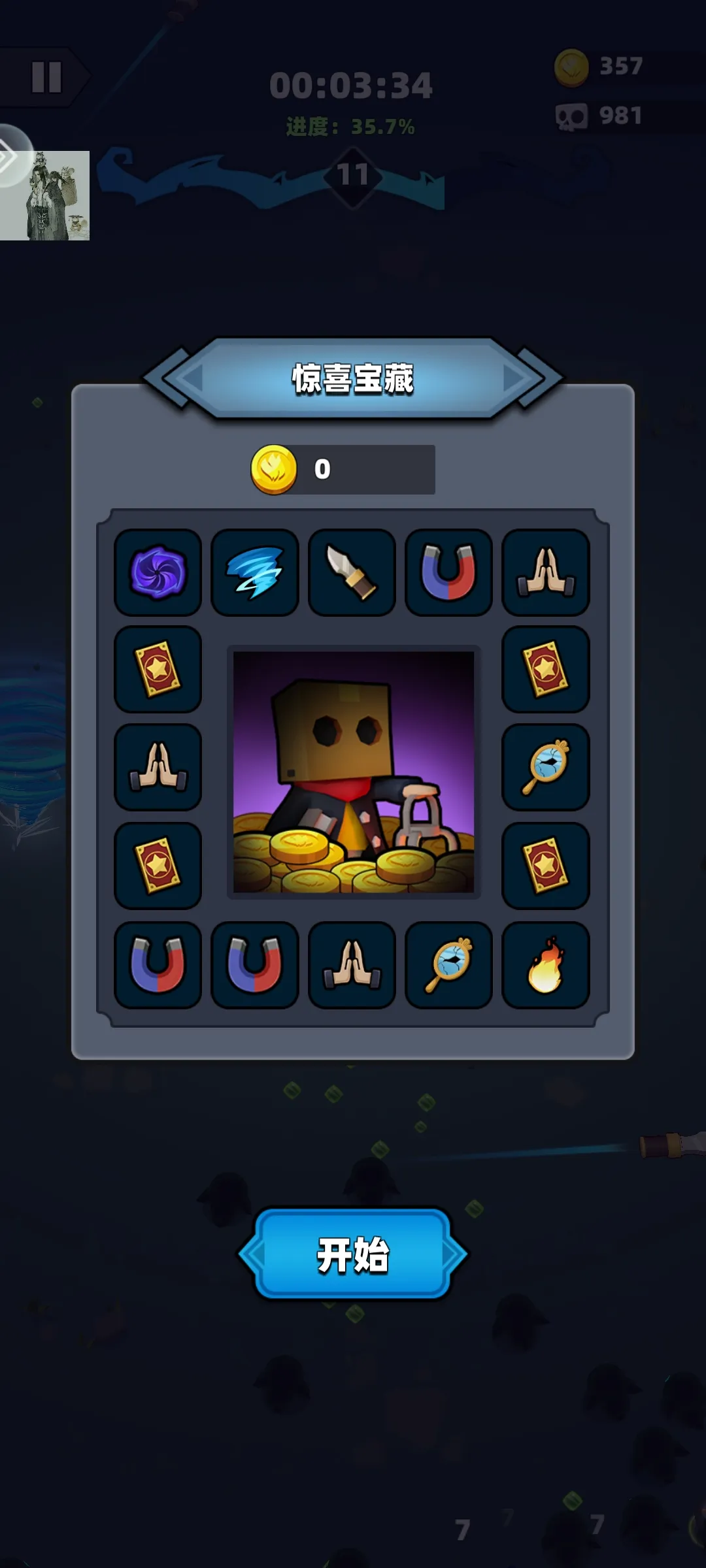Tap the 开始 button to start
Screen dimensions: 706x1568
(x=353, y=1254)
